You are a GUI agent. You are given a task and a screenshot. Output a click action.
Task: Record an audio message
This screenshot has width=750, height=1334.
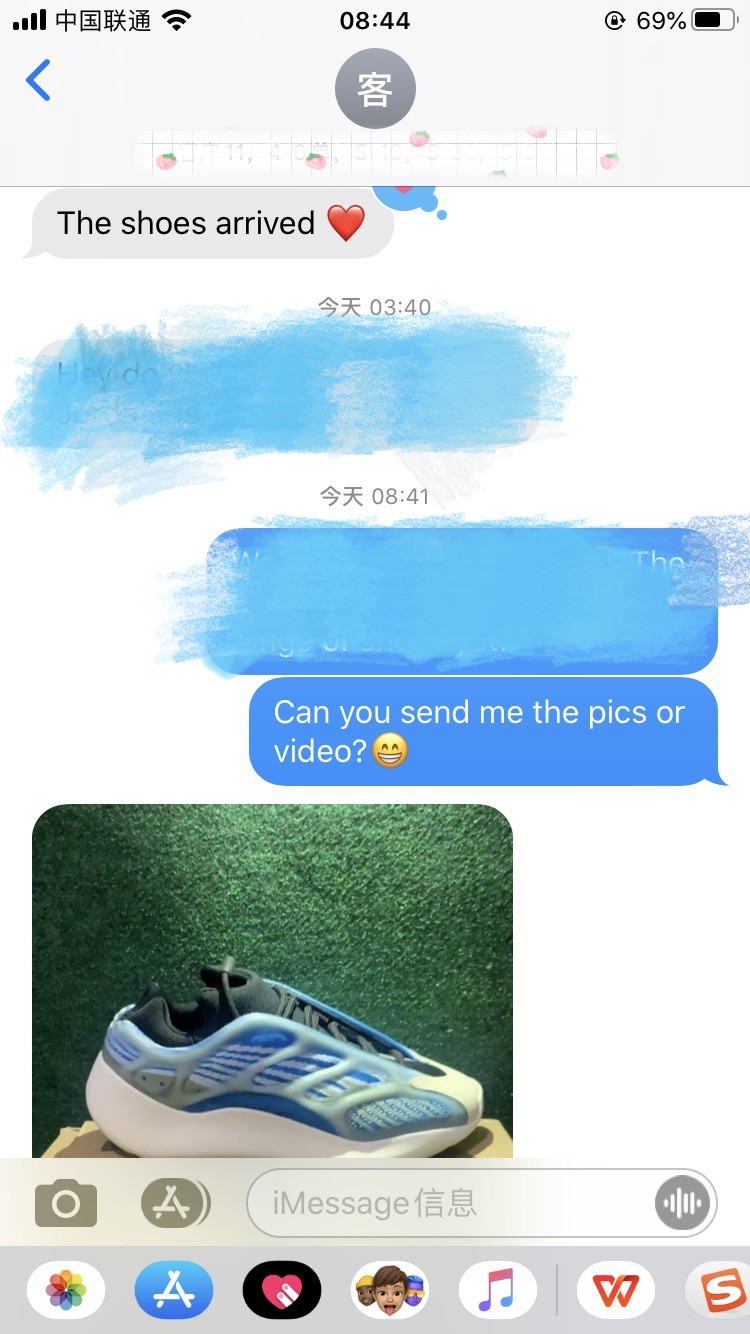tap(682, 1203)
